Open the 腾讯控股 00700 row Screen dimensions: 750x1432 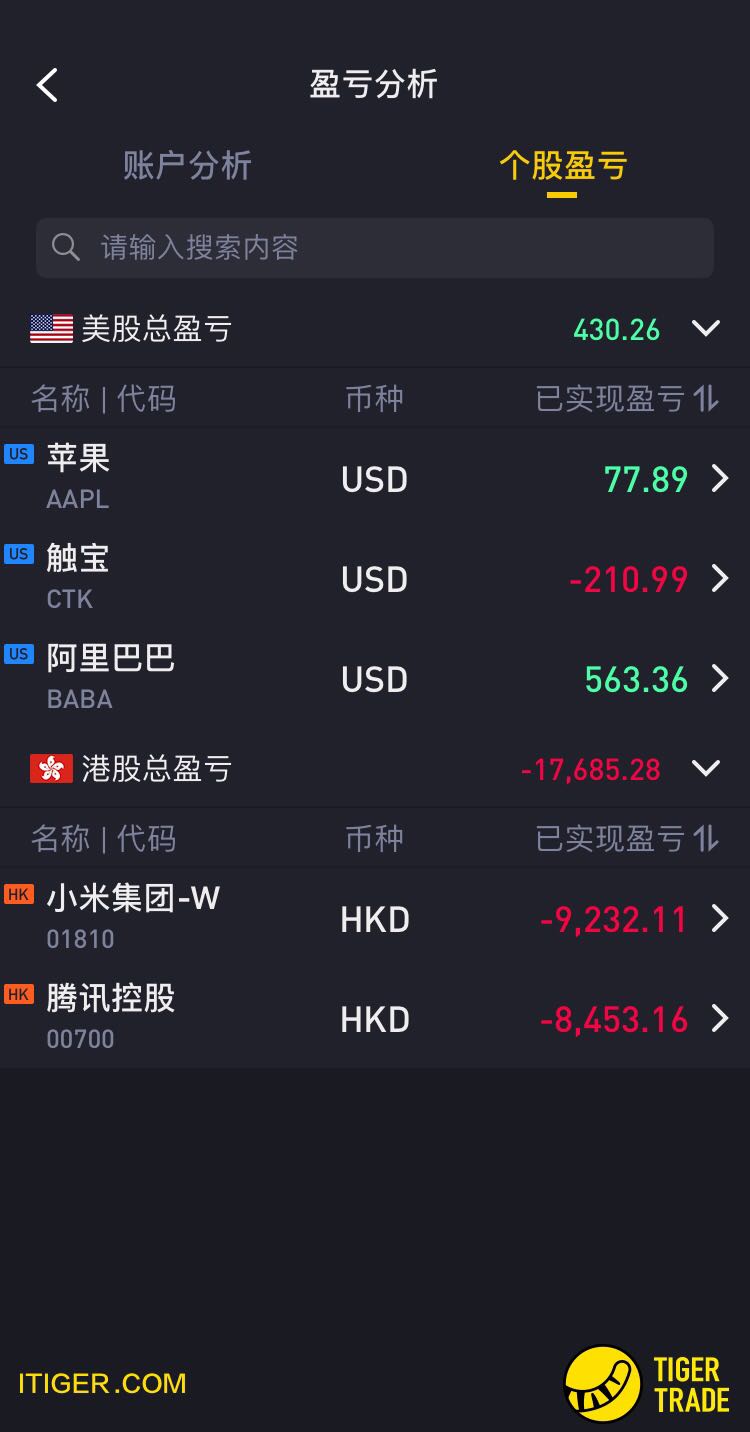tap(375, 1019)
